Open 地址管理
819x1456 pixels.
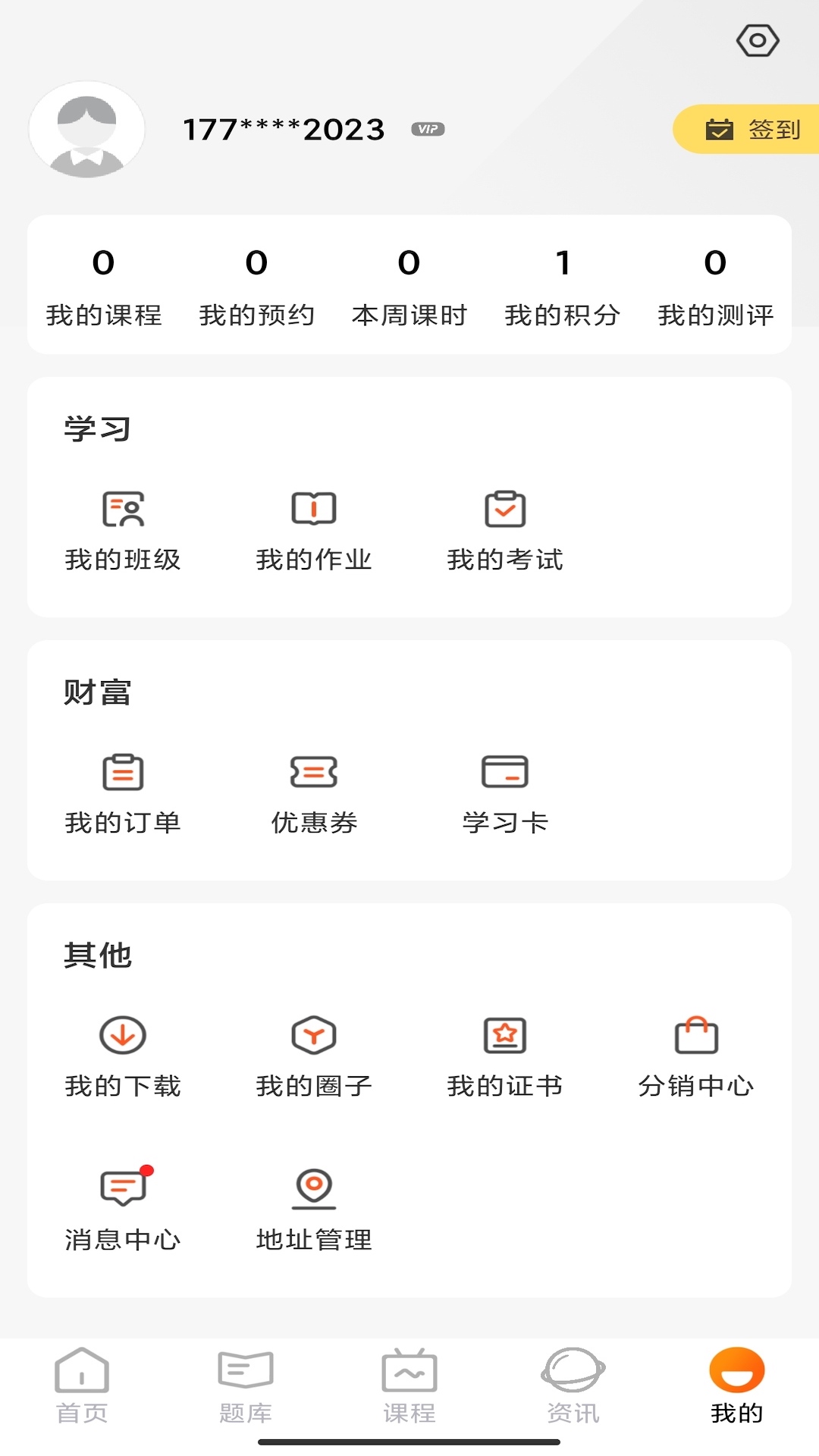(314, 1209)
